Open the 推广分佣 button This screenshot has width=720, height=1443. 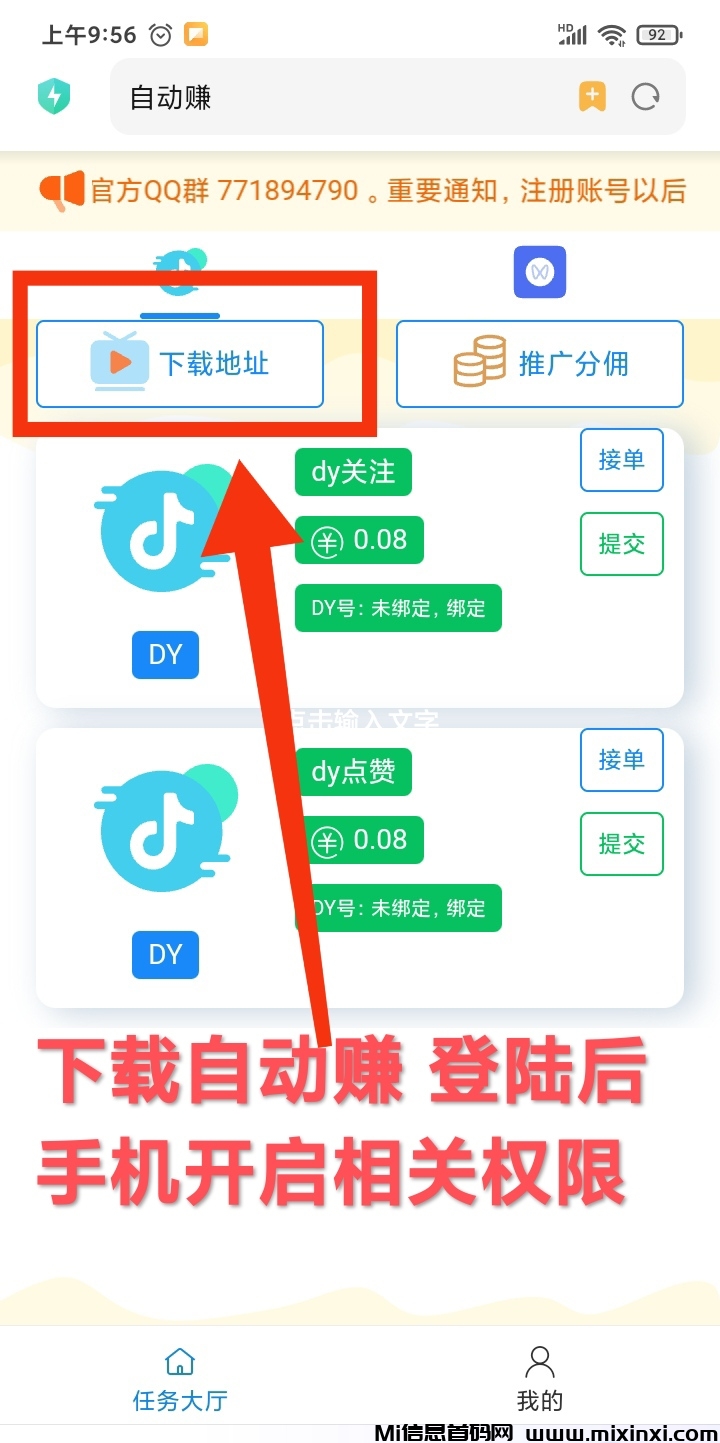tap(540, 364)
